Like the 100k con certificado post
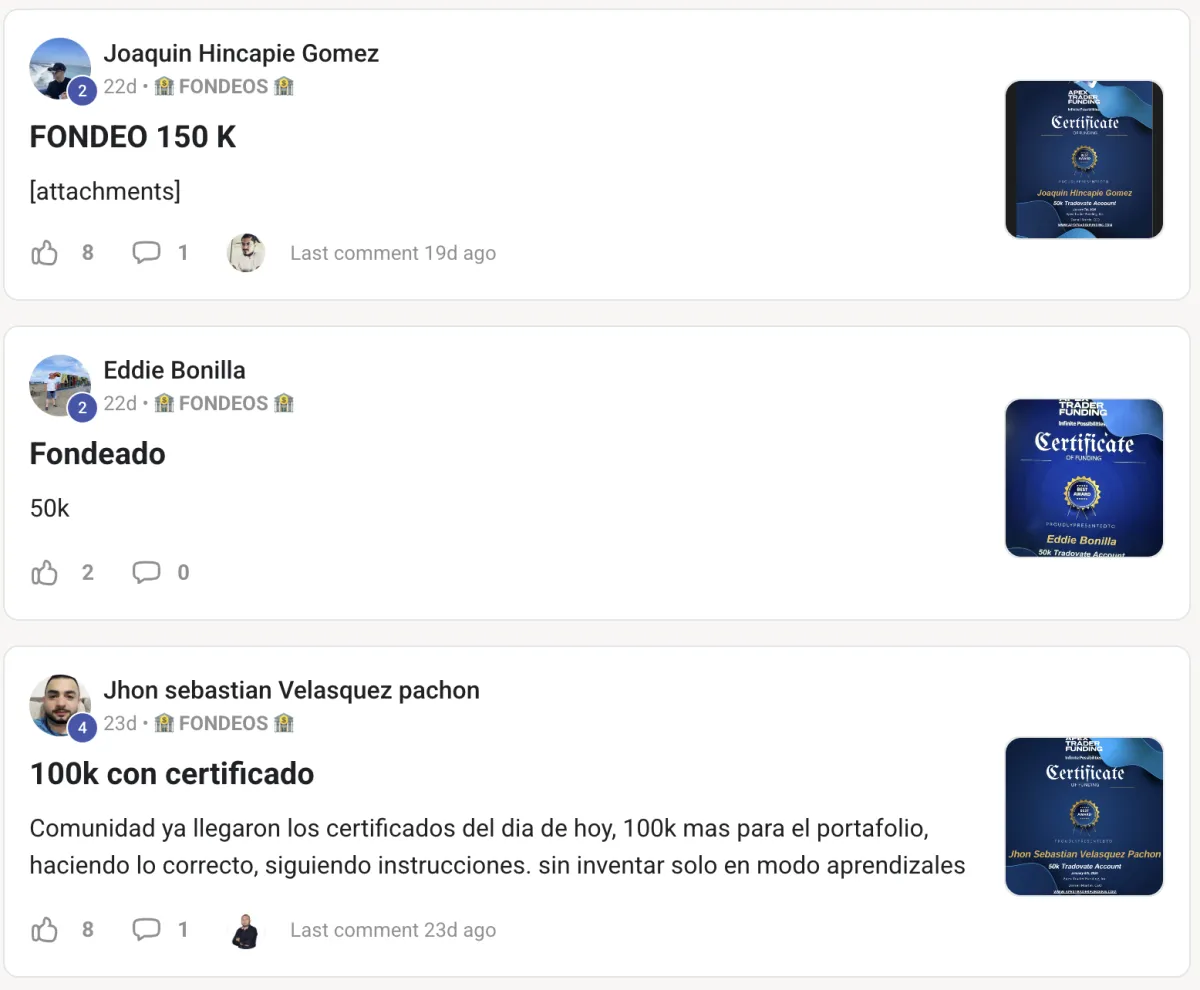1200x990 pixels. tap(45, 930)
